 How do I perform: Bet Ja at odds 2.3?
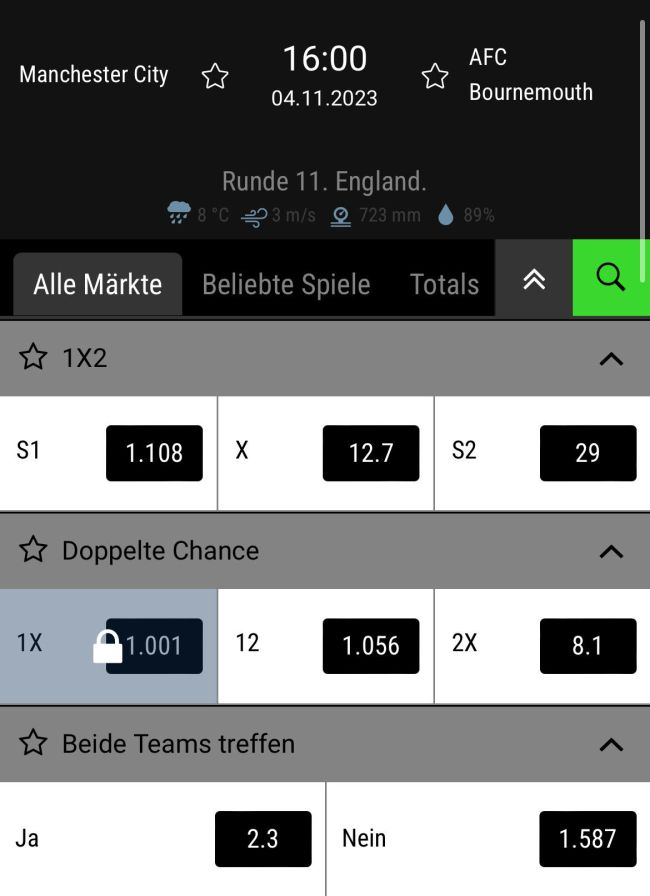pyautogui.click(x=263, y=839)
